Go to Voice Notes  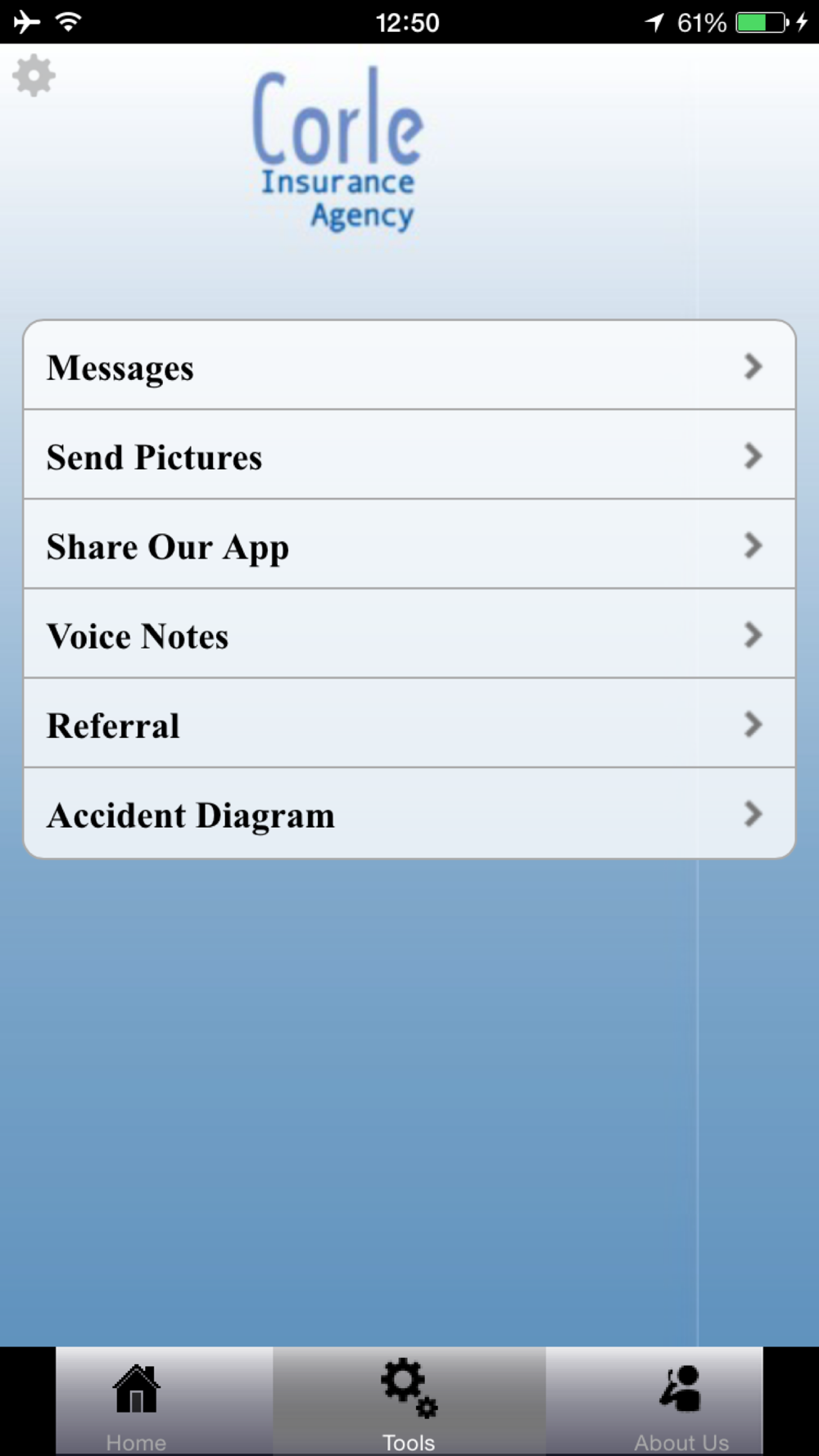point(409,634)
